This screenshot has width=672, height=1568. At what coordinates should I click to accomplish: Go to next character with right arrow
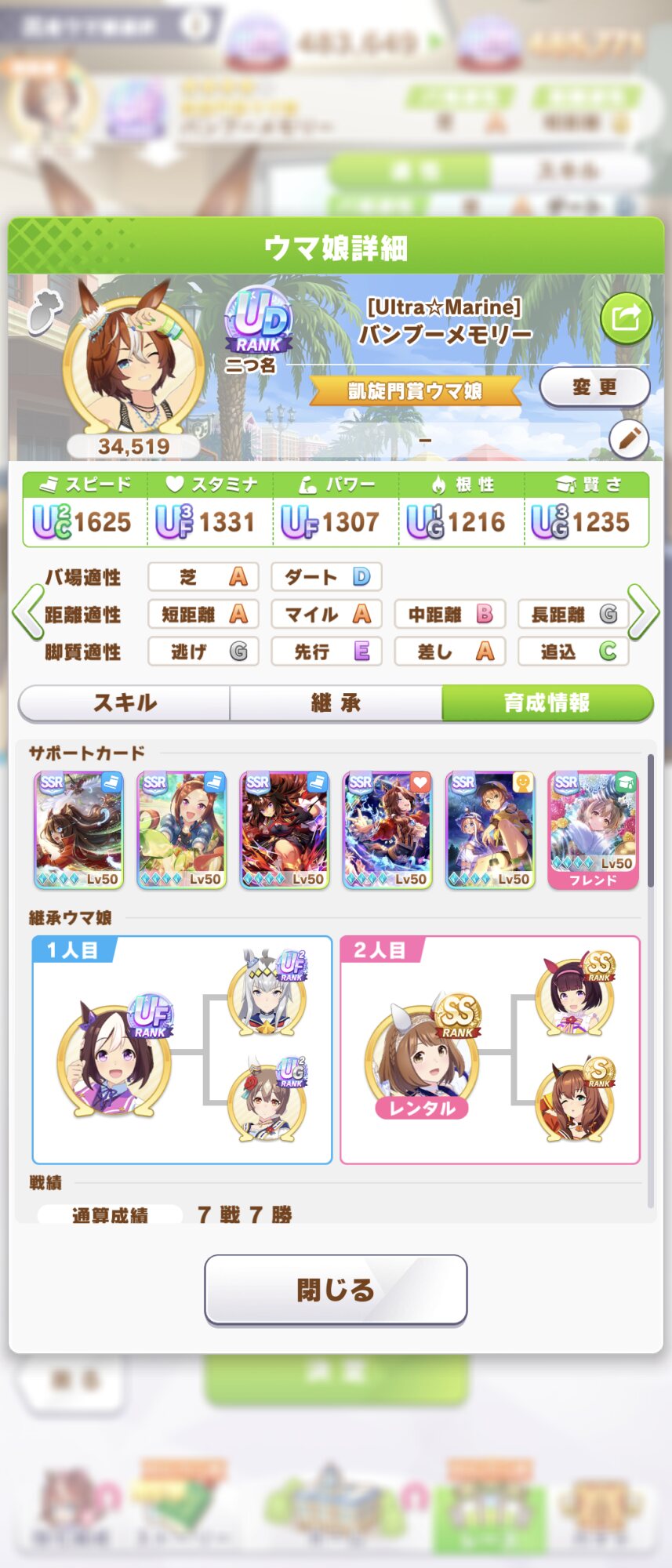coord(643,612)
